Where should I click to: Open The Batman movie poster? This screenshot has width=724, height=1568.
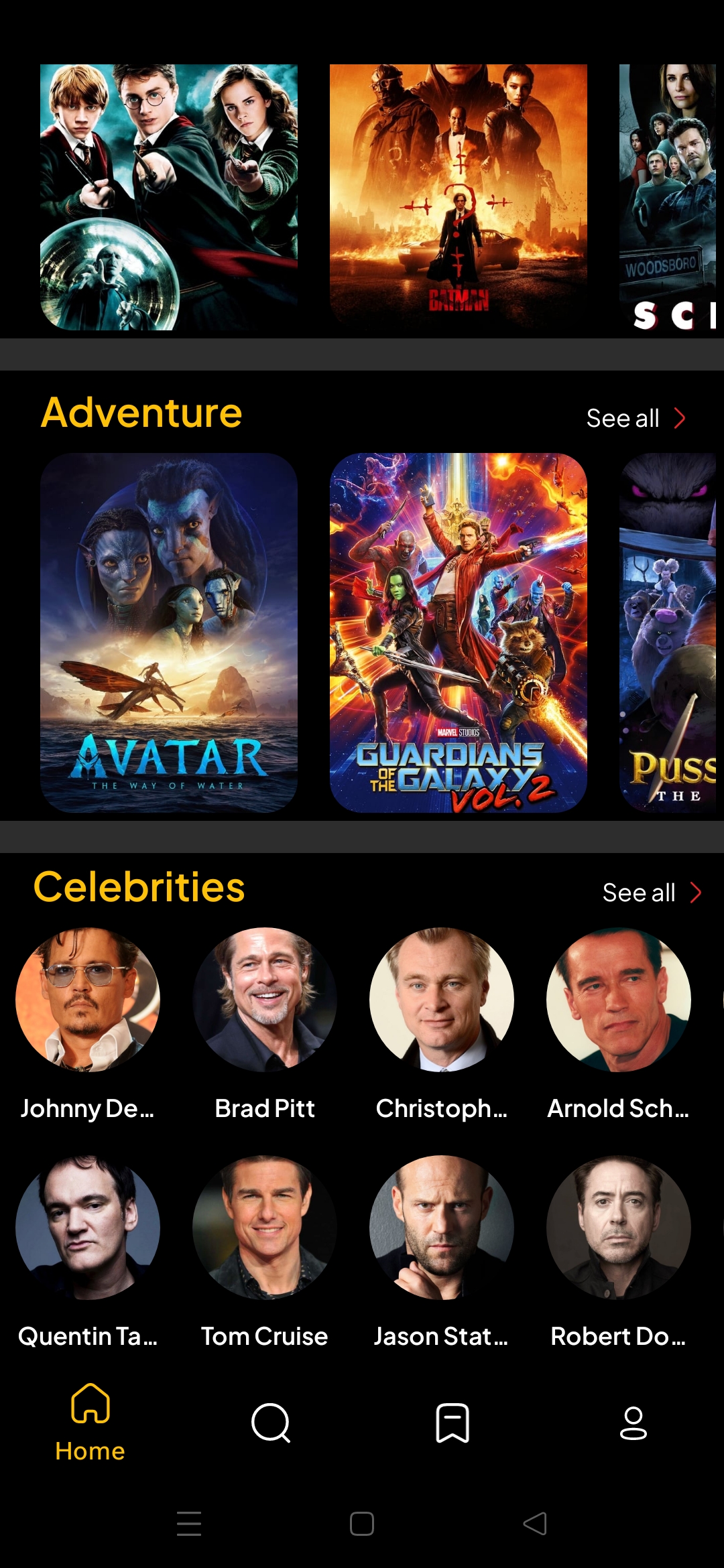click(459, 197)
